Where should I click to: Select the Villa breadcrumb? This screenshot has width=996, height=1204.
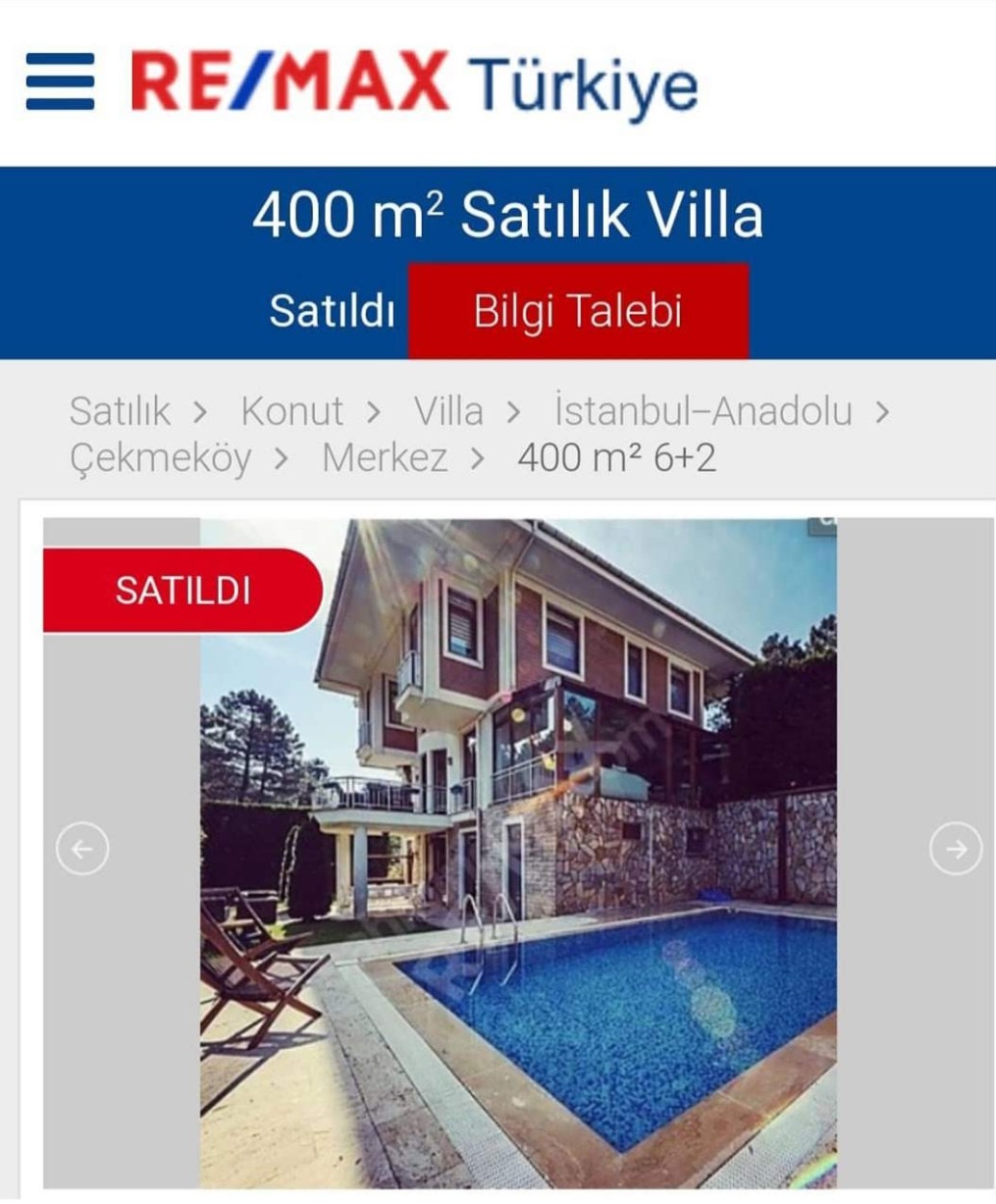pyautogui.click(x=448, y=411)
